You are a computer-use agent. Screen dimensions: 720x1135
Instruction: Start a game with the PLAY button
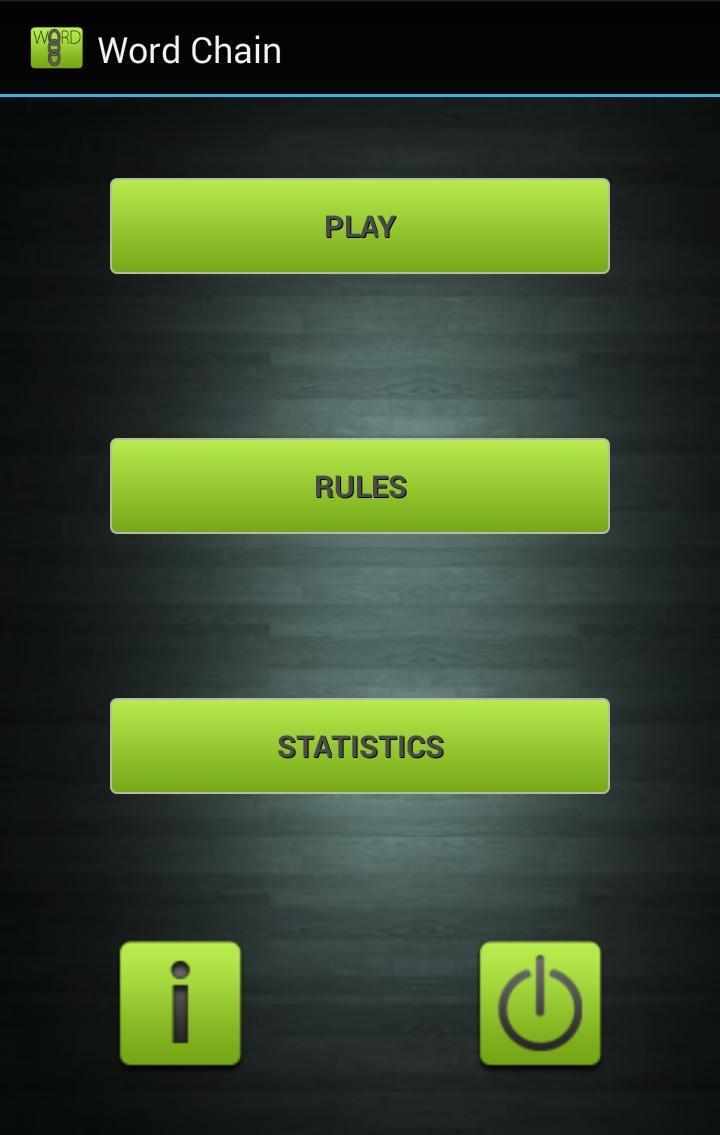(x=359, y=226)
